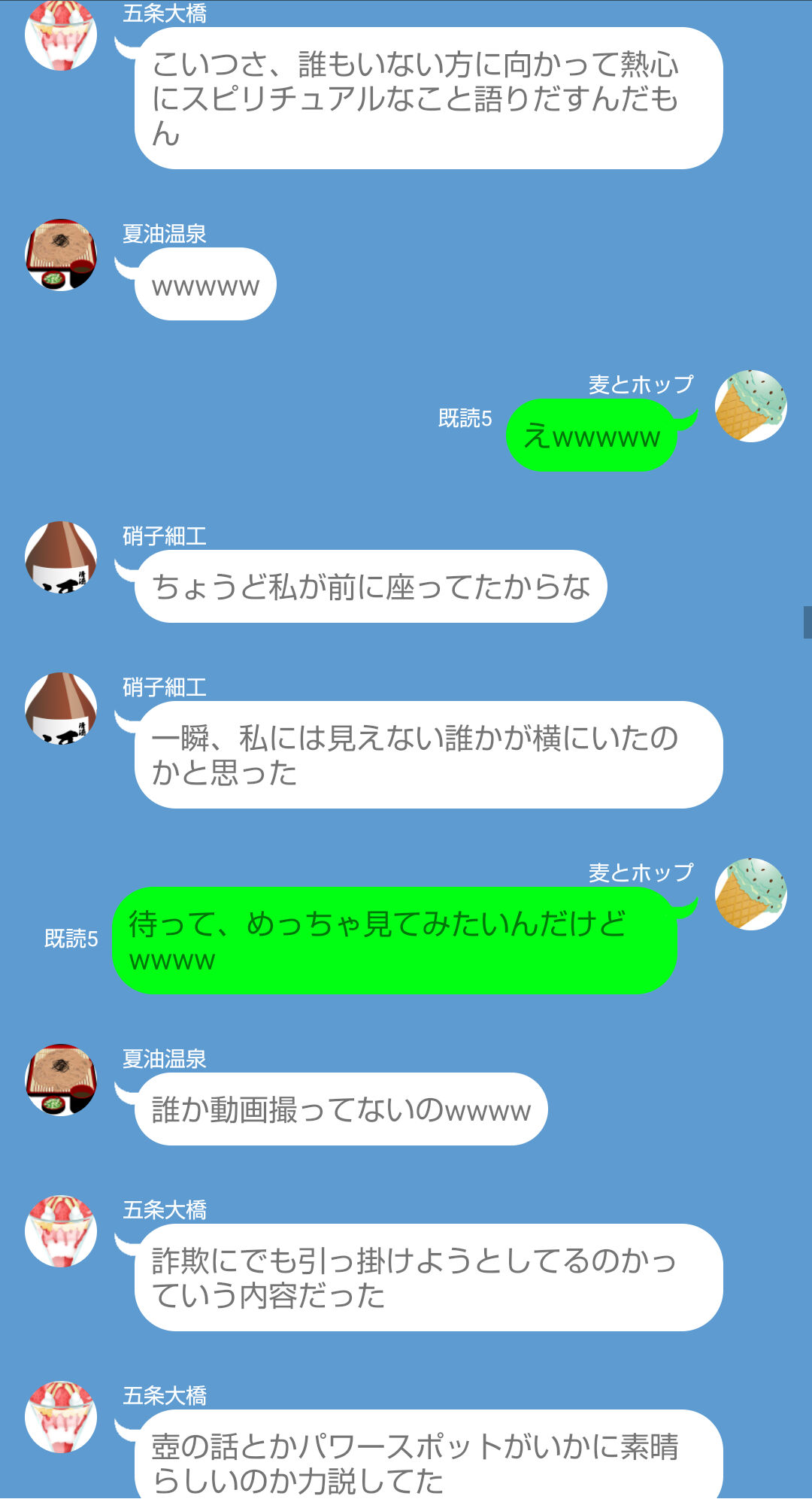Tap the scroll thumb on the right edge
The width and height of the screenshot is (812, 1499).
(807, 622)
